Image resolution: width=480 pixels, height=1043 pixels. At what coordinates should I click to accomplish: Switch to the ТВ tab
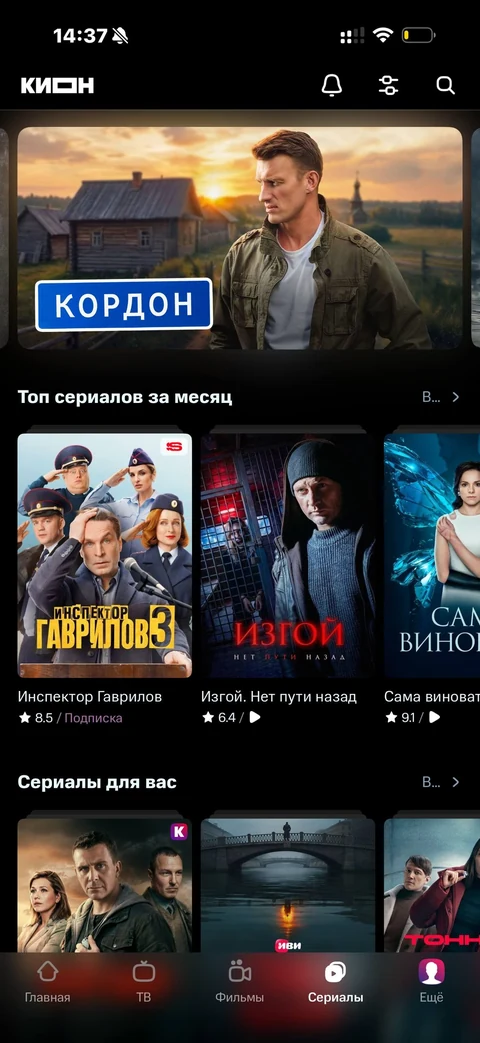(144, 982)
